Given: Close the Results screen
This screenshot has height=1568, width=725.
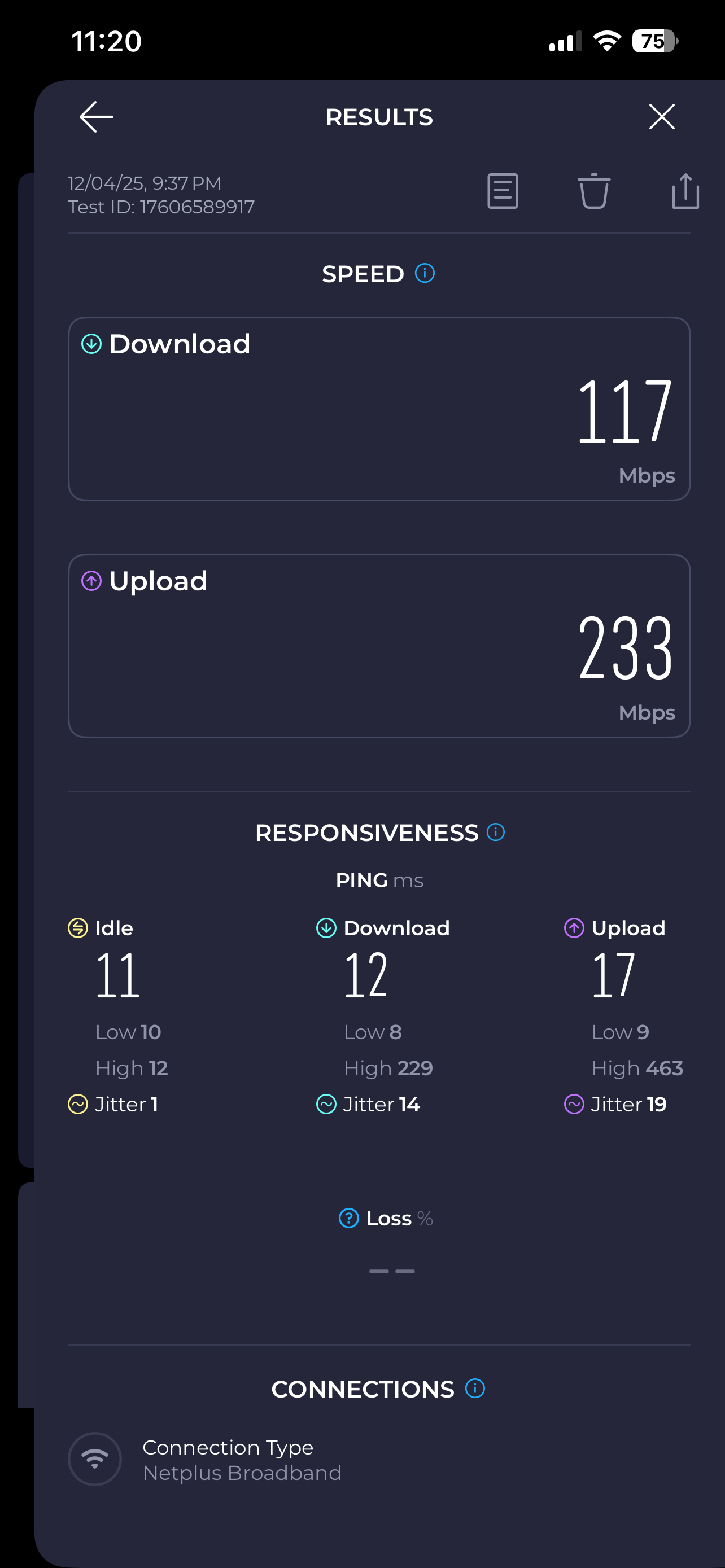Looking at the screenshot, I should (661, 117).
